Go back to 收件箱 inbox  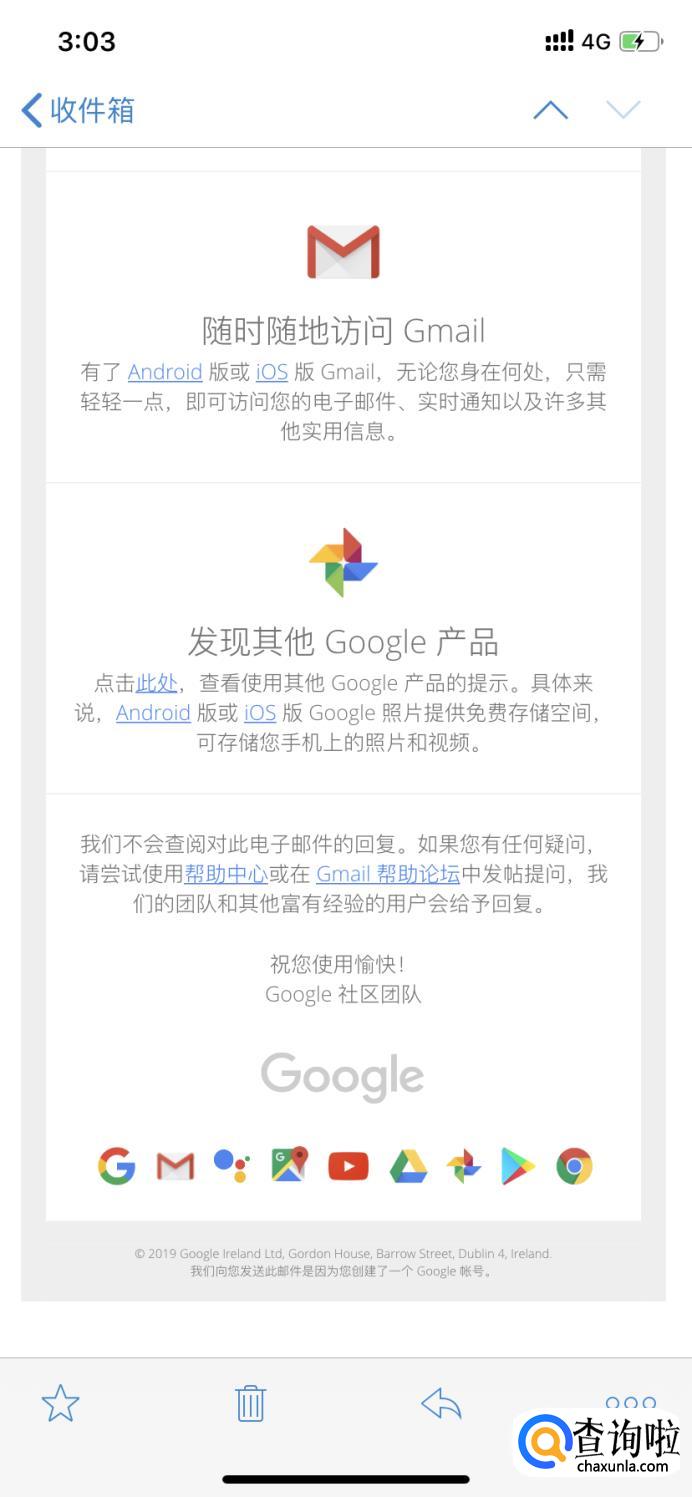coord(78,110)
